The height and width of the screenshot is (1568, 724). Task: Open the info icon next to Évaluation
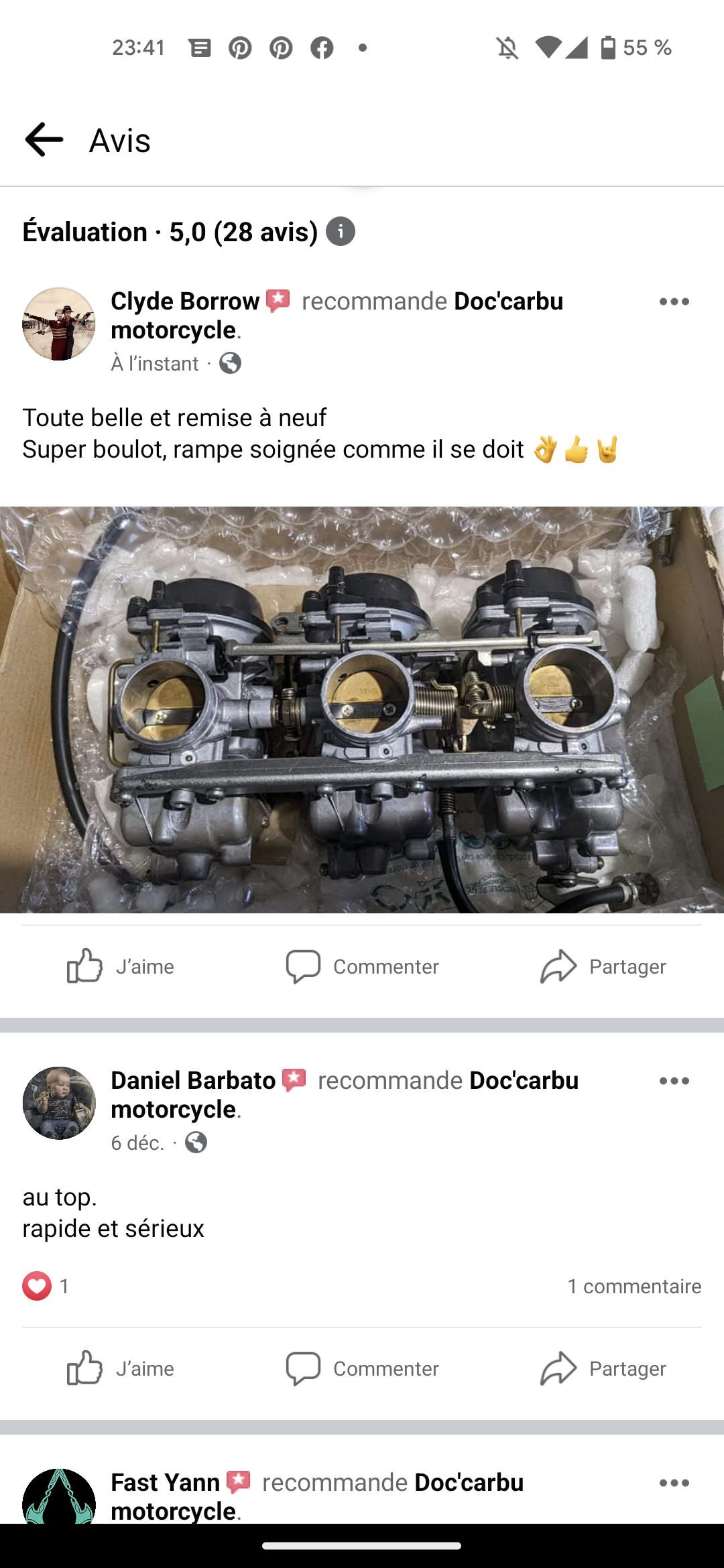click(341, 232)
